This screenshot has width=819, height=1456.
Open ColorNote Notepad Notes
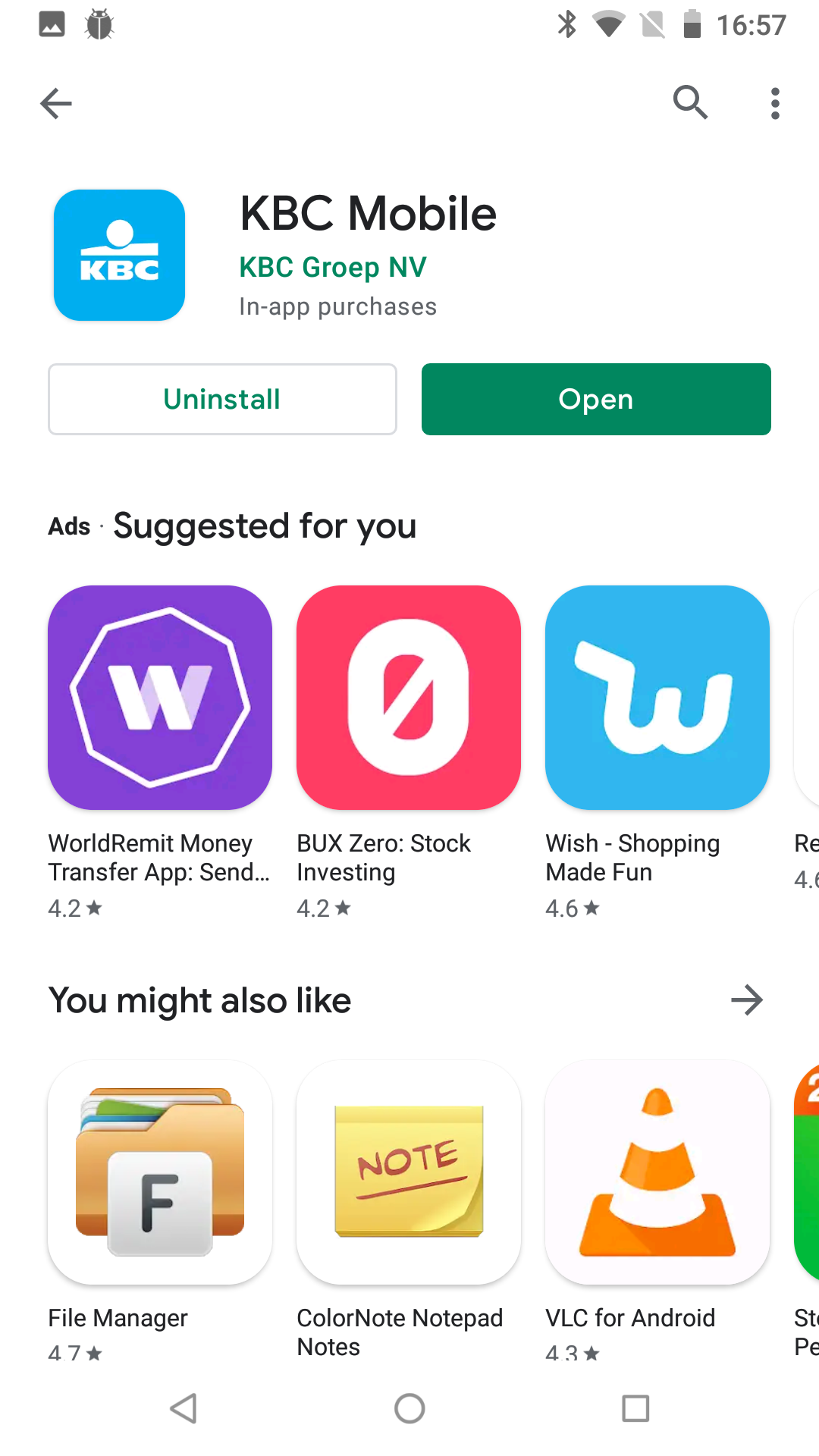pyautogui.click(x=409, y=1172)
